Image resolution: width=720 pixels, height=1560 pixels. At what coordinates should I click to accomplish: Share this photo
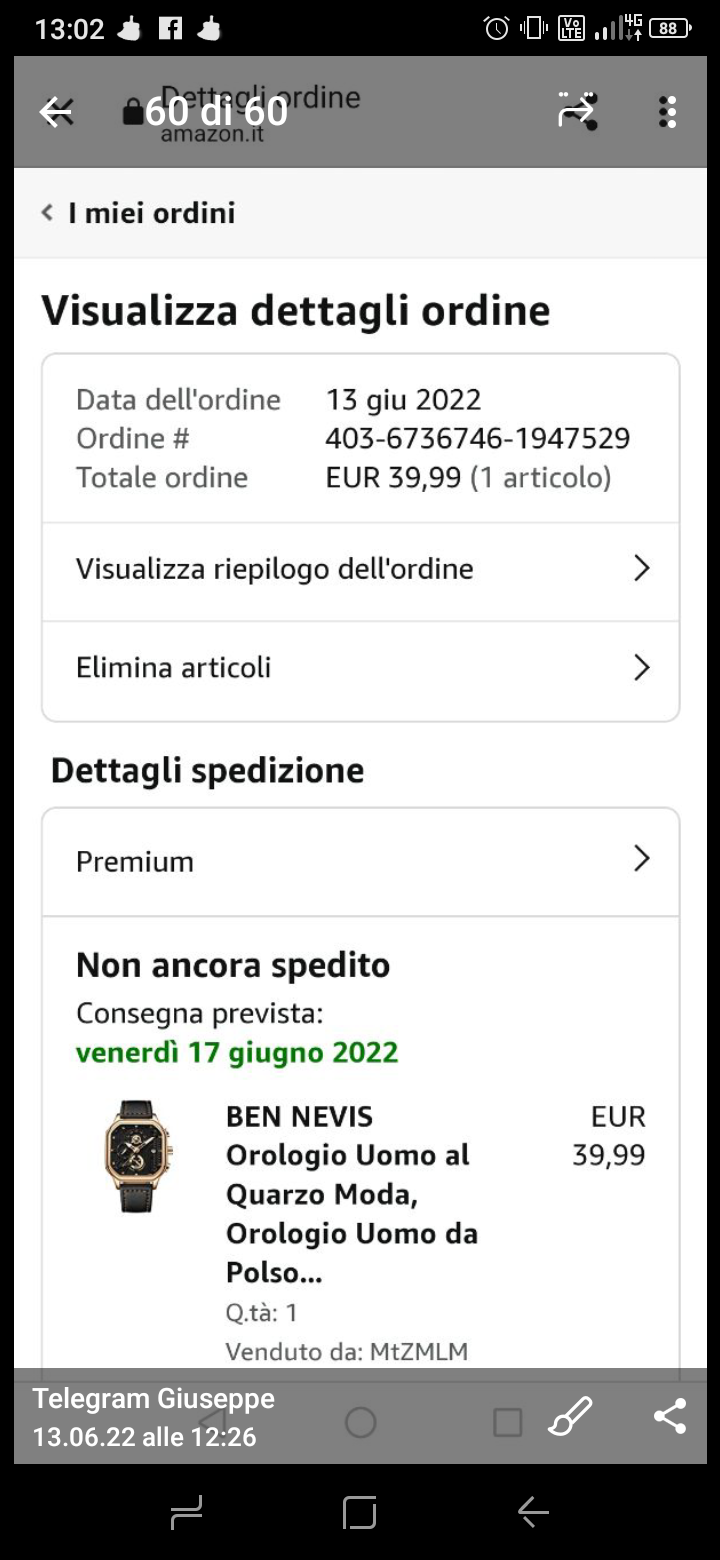tap(669, 1416)
